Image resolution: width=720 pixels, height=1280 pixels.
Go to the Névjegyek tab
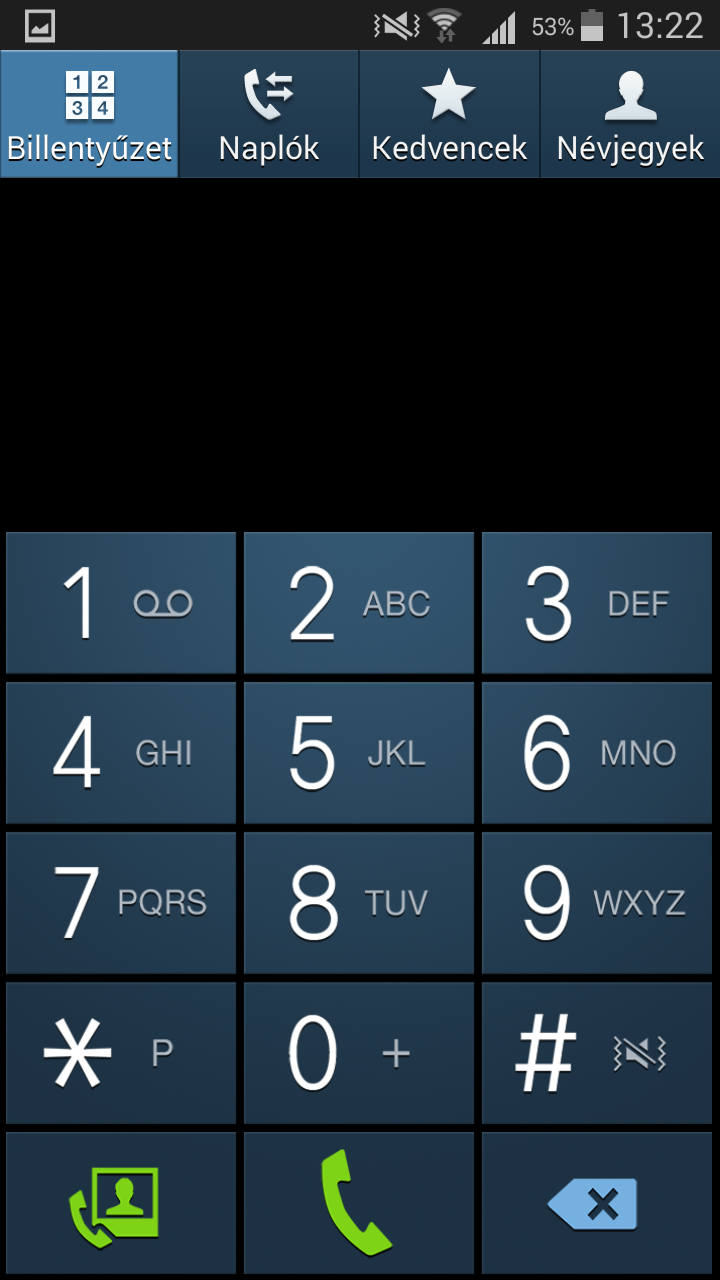630,114
